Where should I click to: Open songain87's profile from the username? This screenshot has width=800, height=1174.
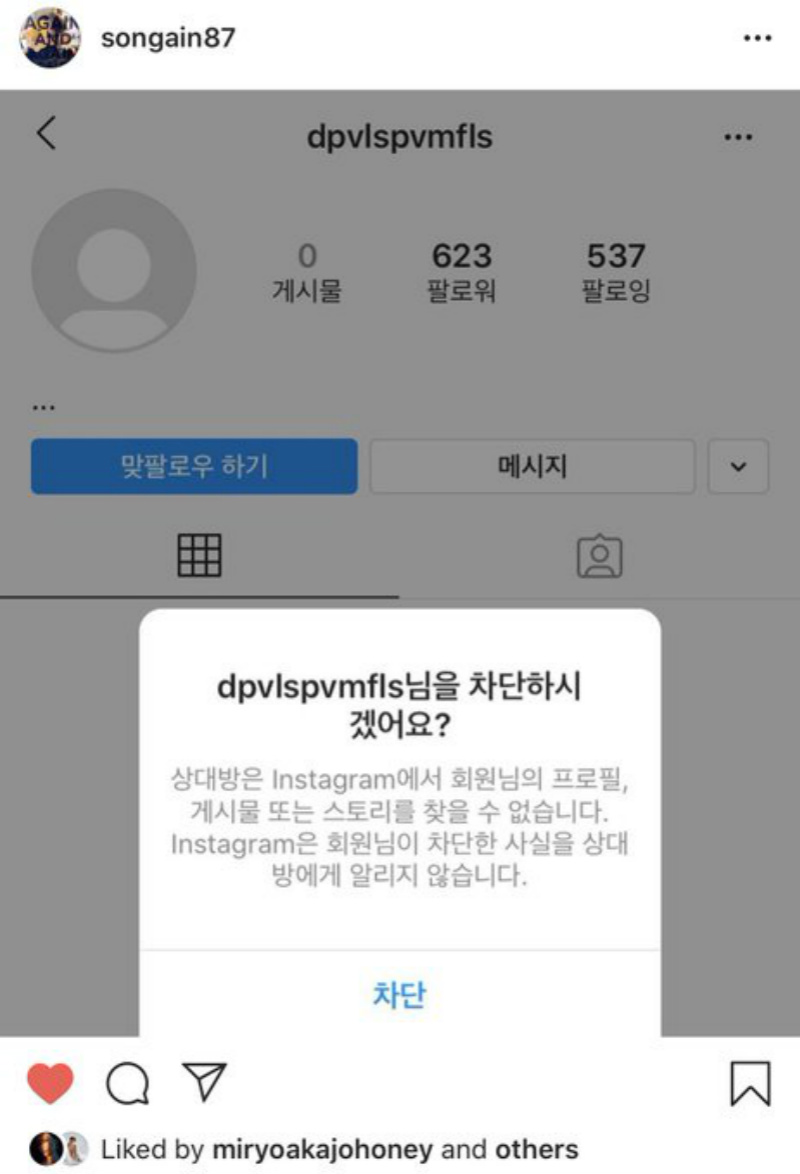[168, 38]
